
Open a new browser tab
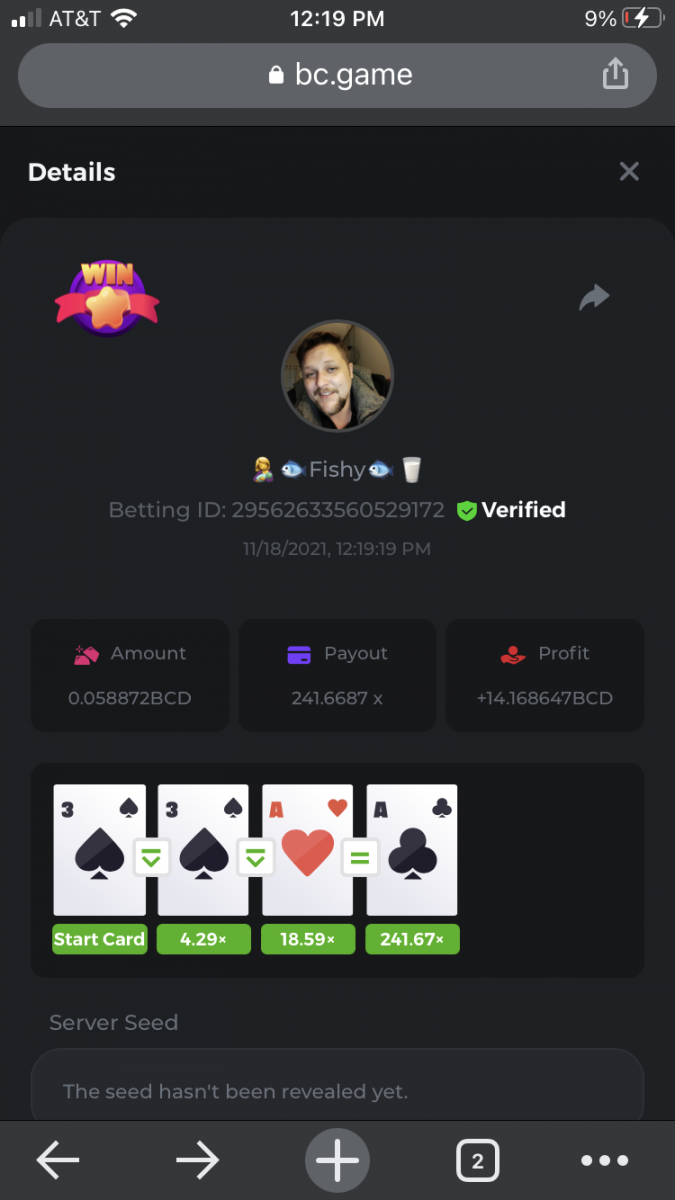[x=337, y=1160]
